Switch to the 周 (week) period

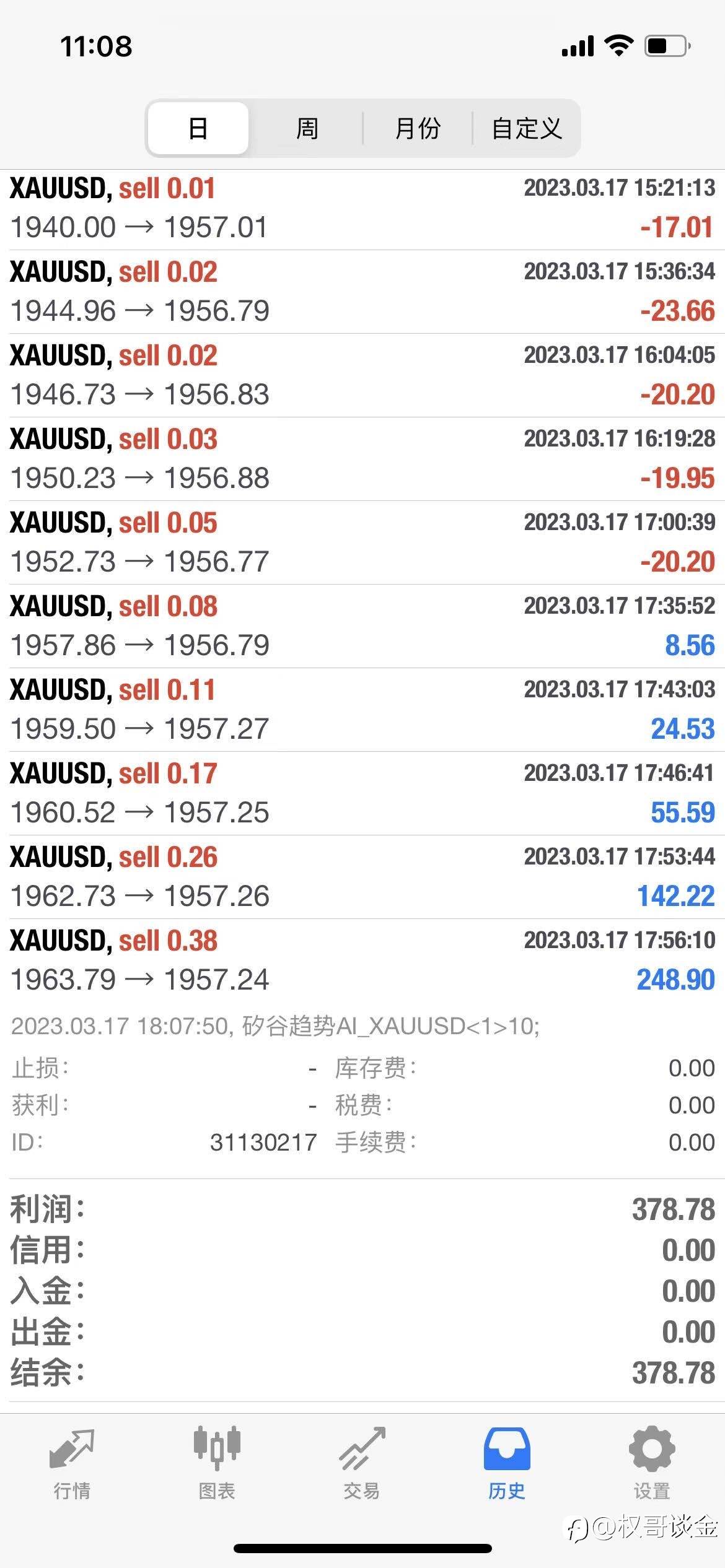[x=307, y=129]
